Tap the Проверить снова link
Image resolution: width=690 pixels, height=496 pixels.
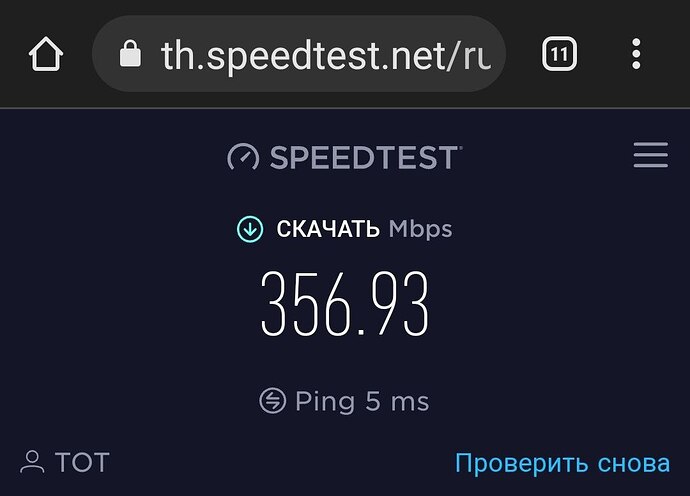pos(562,464)
